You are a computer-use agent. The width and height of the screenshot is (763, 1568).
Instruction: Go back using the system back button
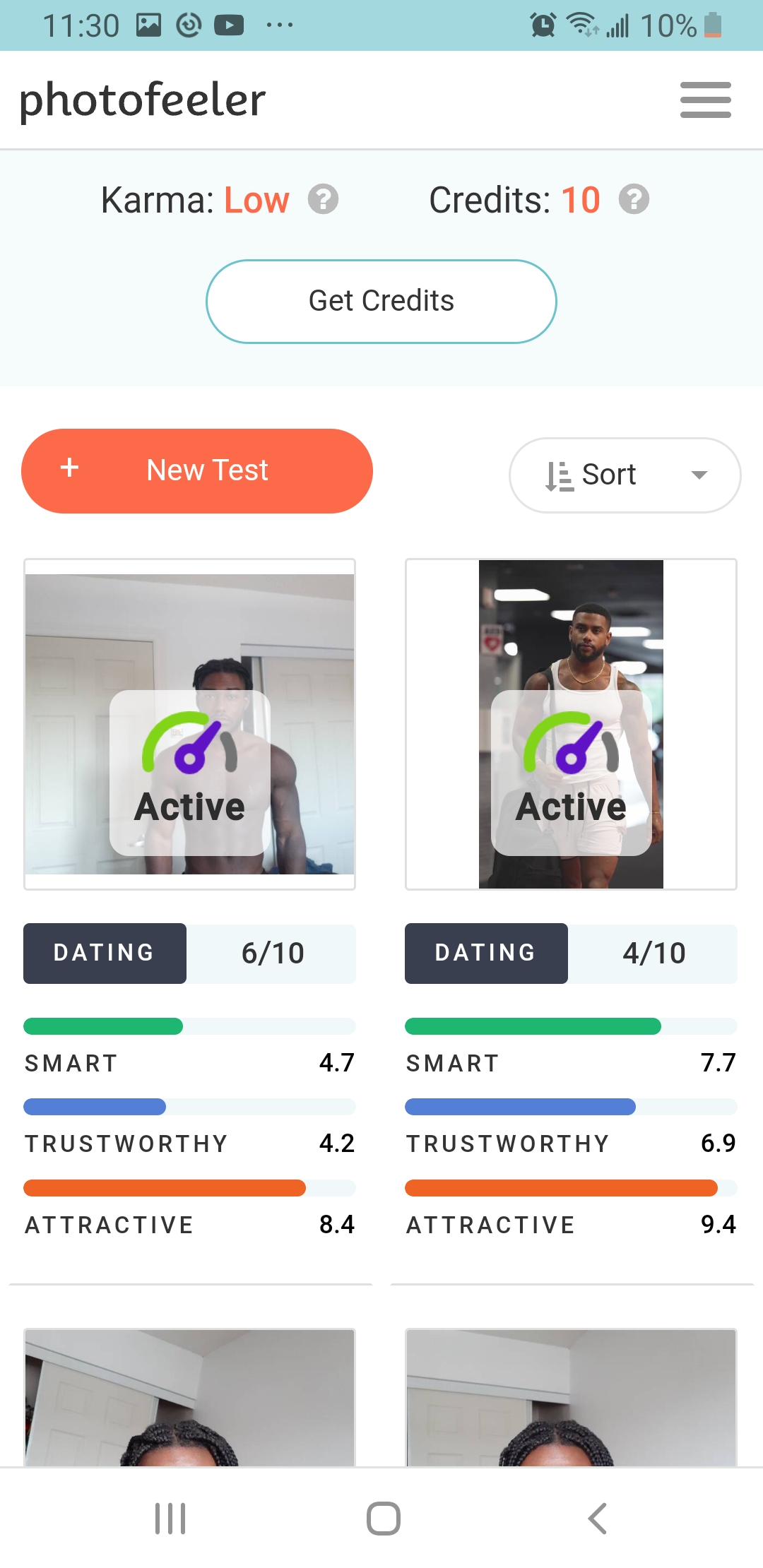(x=597, y=1518)
